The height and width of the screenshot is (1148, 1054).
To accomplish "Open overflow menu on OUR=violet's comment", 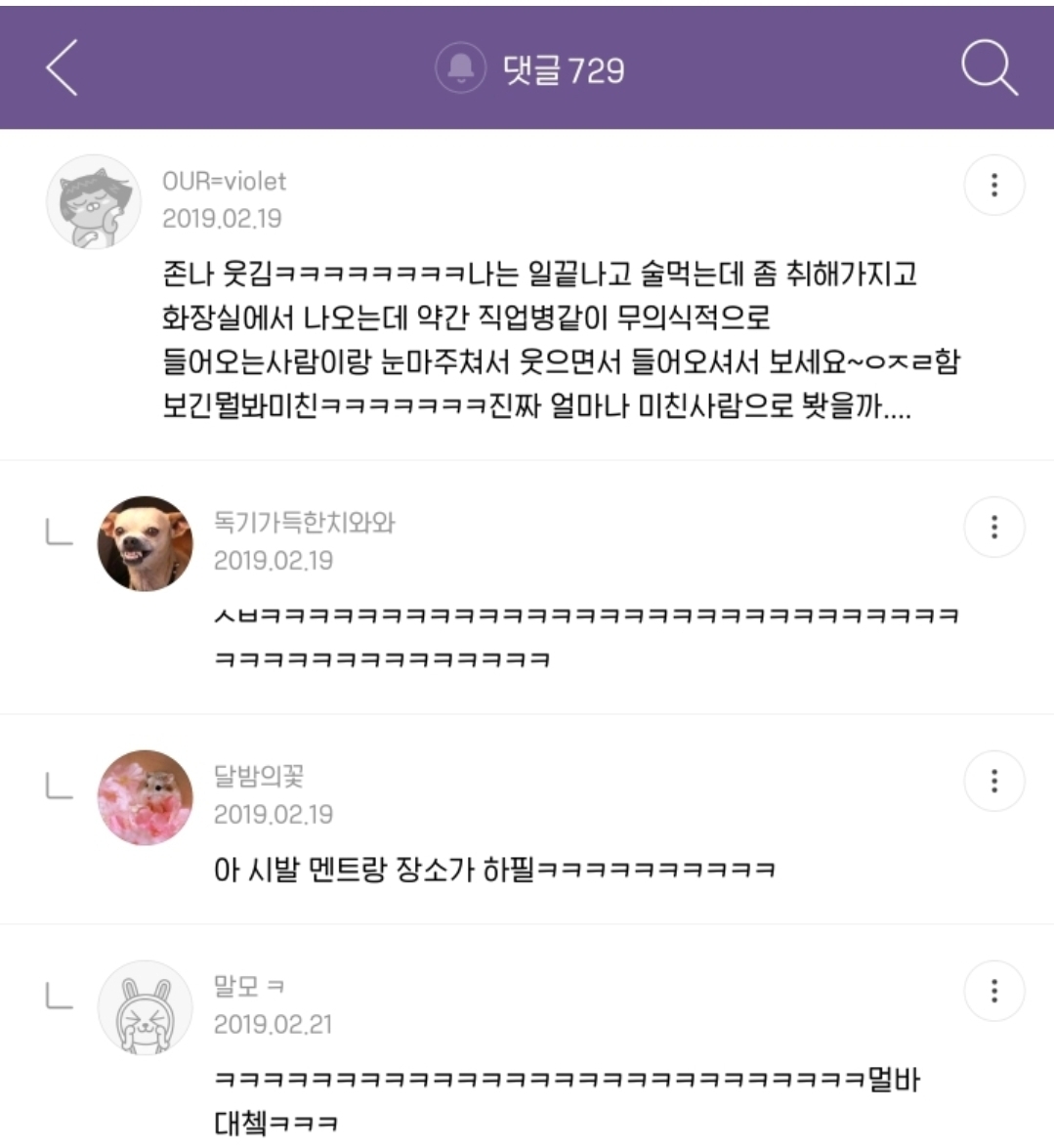I will [x=993, y=185].
